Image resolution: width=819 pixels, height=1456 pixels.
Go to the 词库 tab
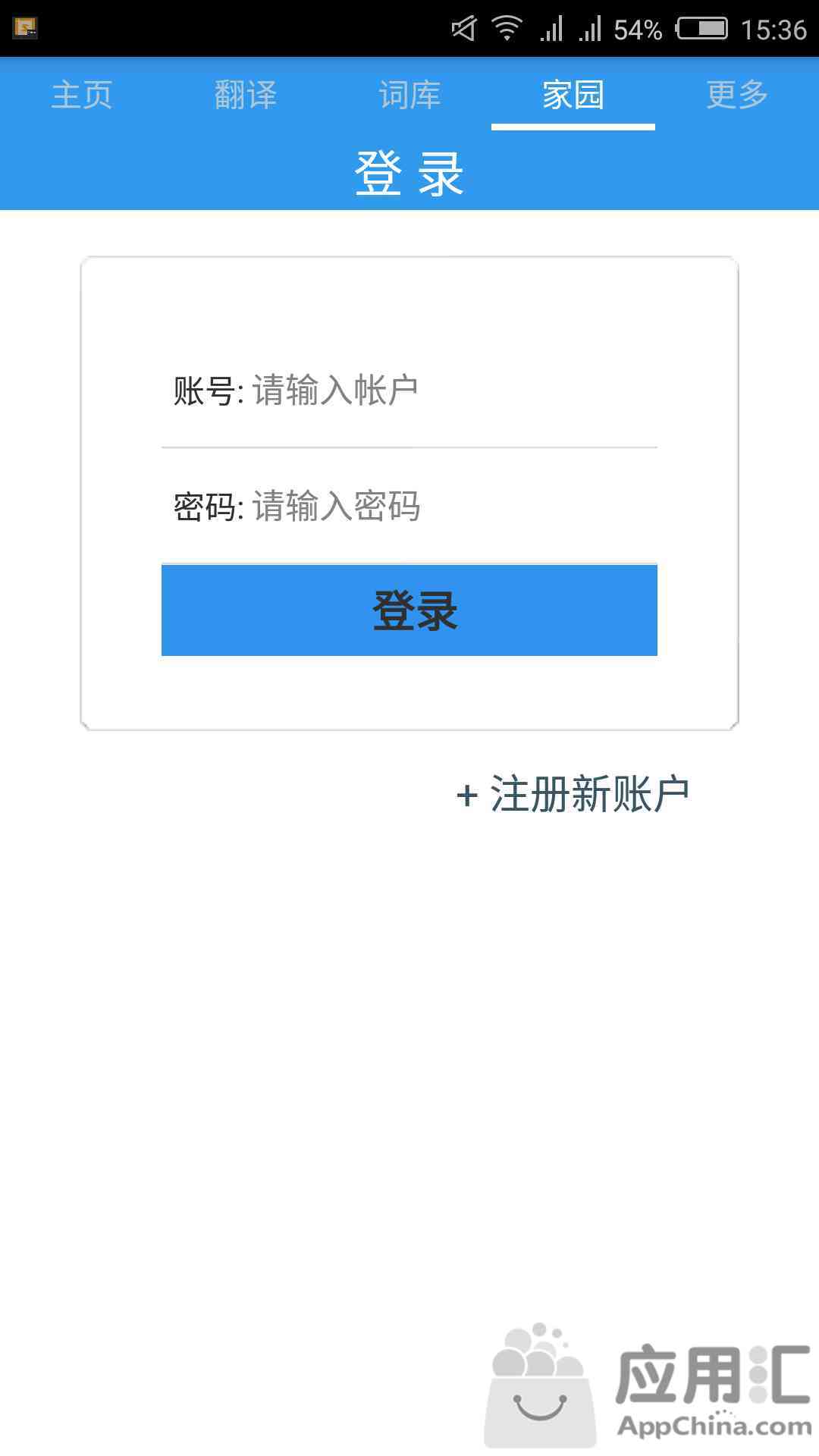[x=409, y=95]
